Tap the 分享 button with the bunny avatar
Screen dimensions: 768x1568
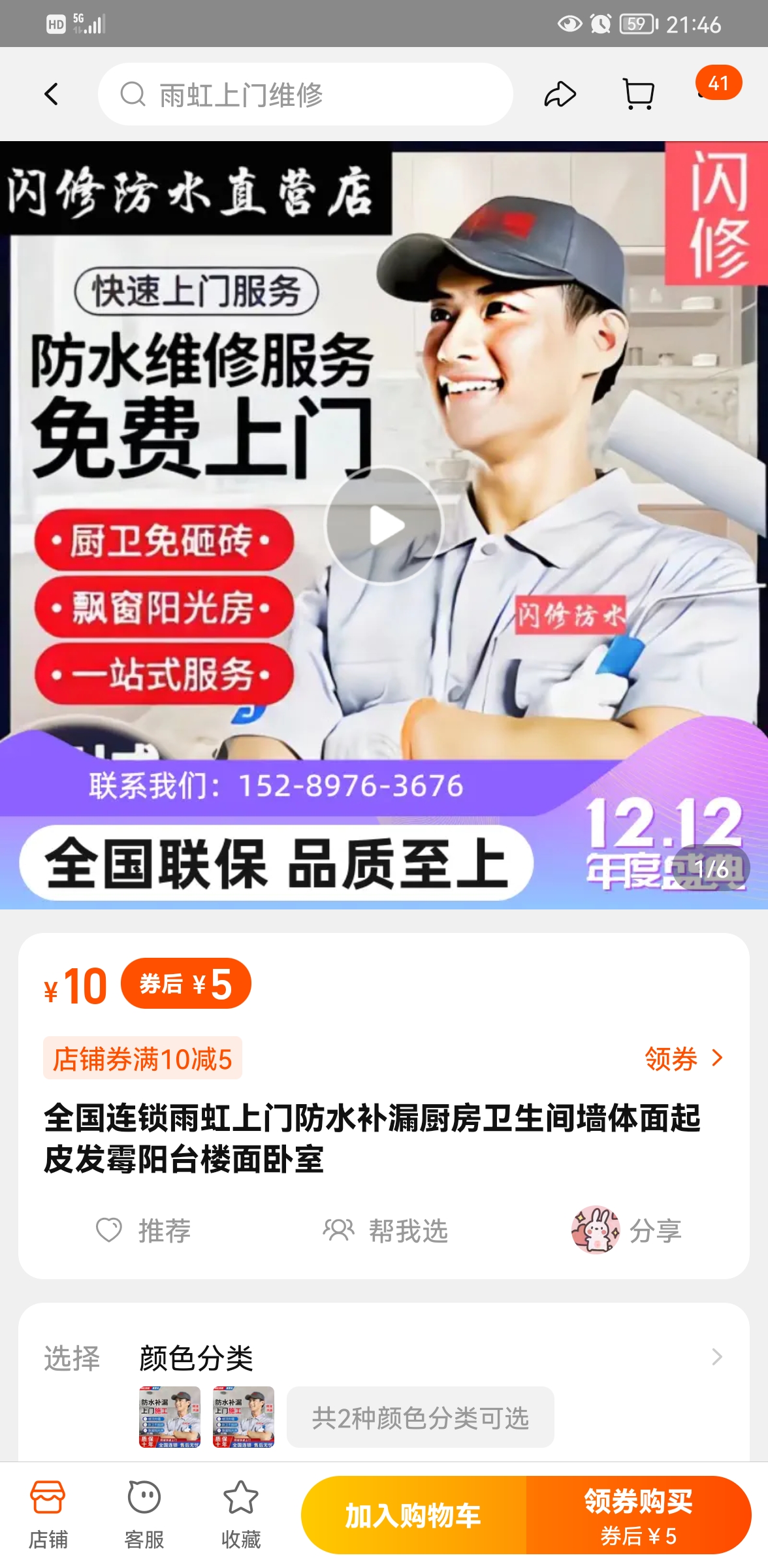(626, 1231)
